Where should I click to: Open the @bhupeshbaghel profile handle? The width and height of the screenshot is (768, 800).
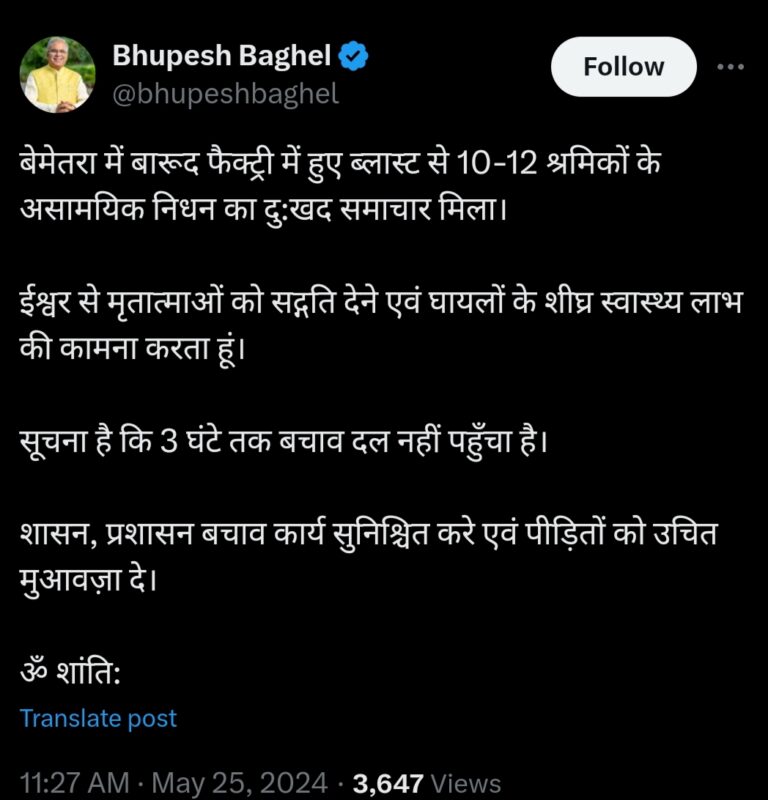click(225, 94)
